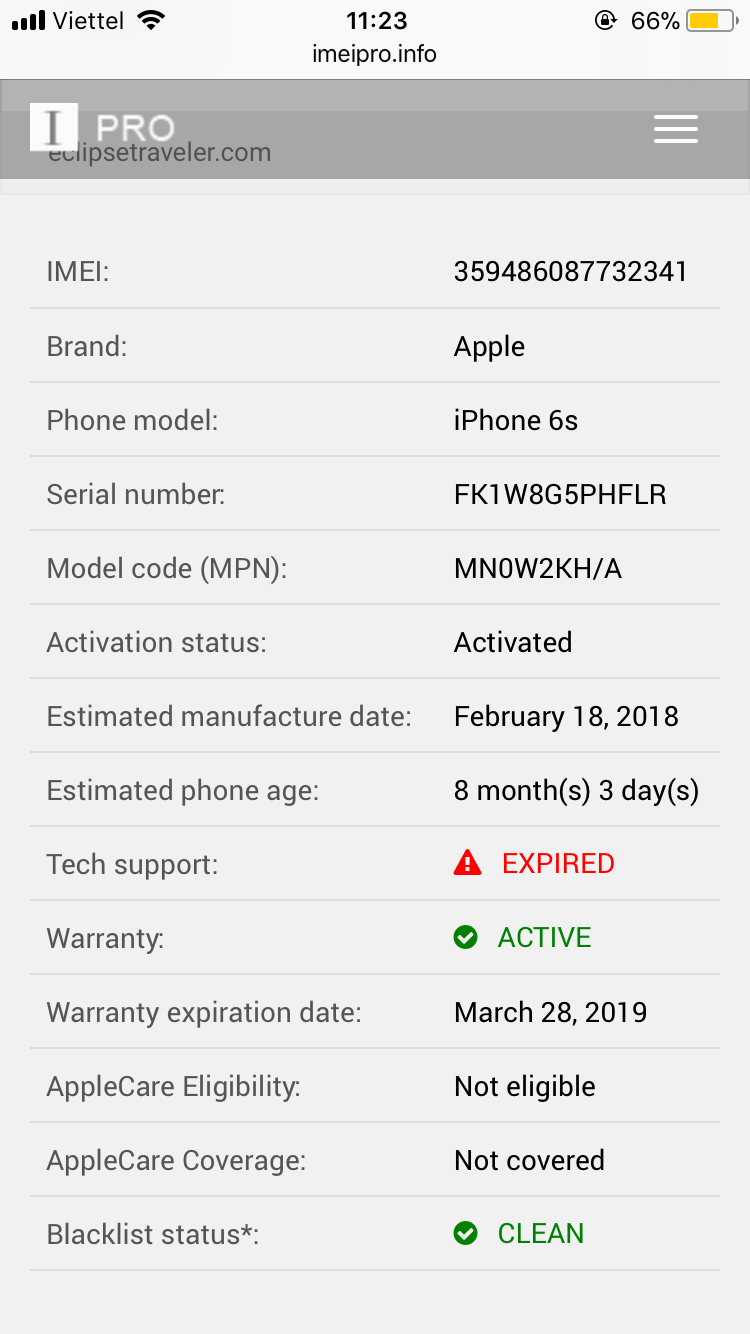Tap the imeipro.info address bar
750x1334 pixels.
coord(375,54)
